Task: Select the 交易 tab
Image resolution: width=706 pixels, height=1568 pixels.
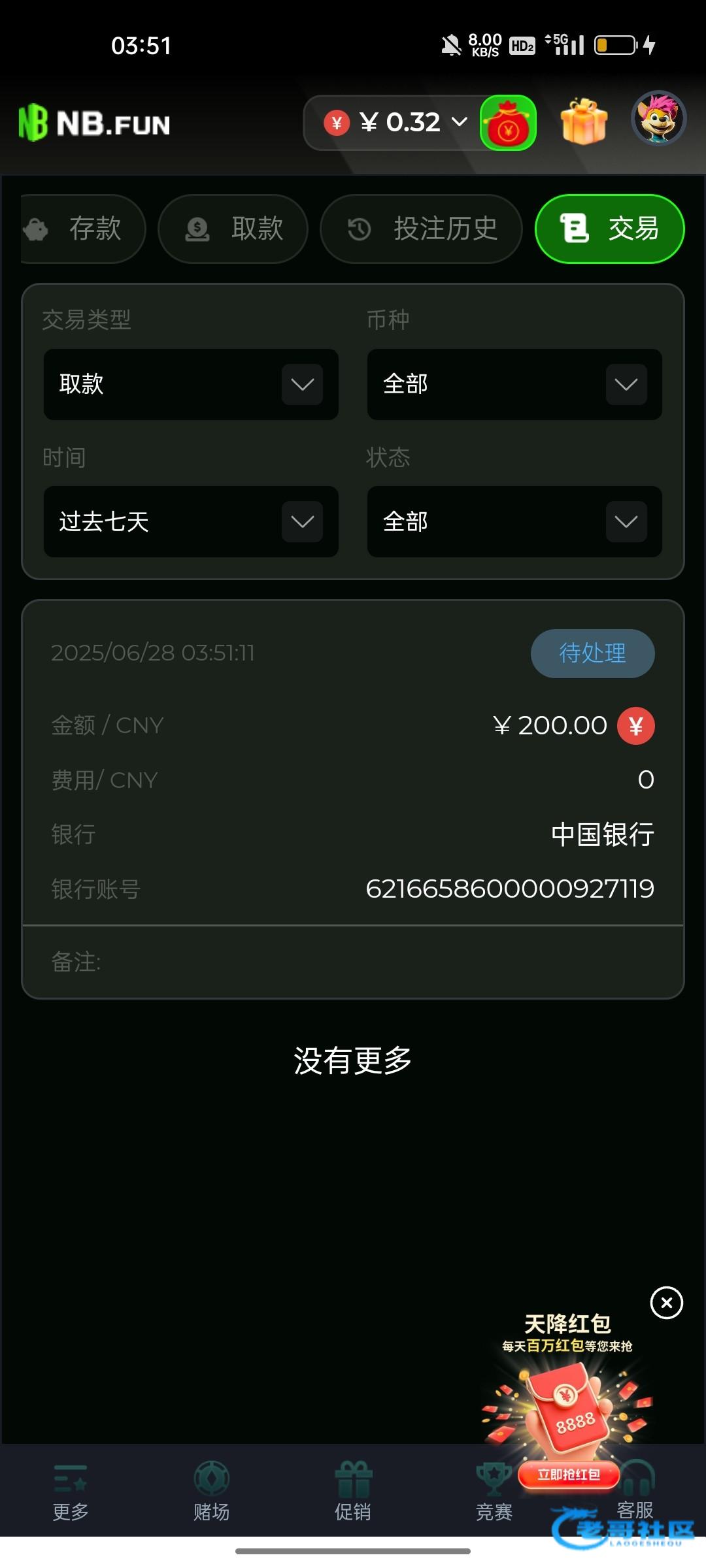Action: click(609, 229)
